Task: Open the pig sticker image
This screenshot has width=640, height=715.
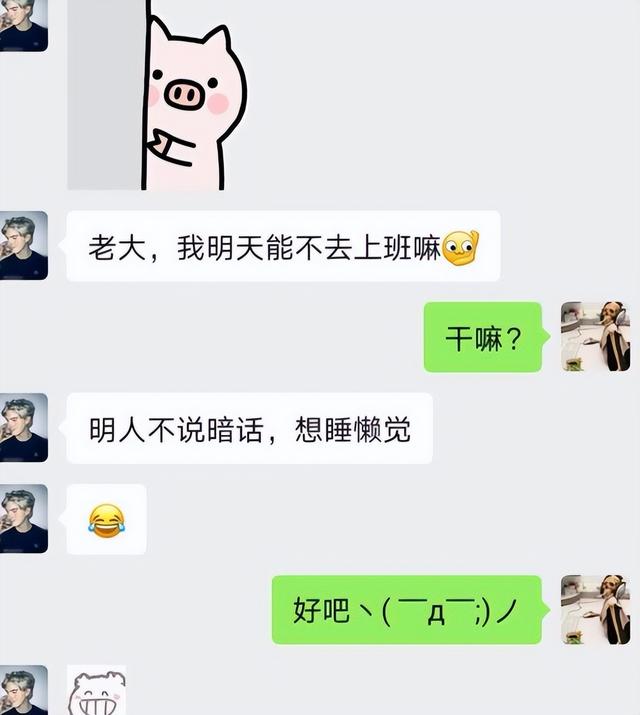Action: coord(157,95)
